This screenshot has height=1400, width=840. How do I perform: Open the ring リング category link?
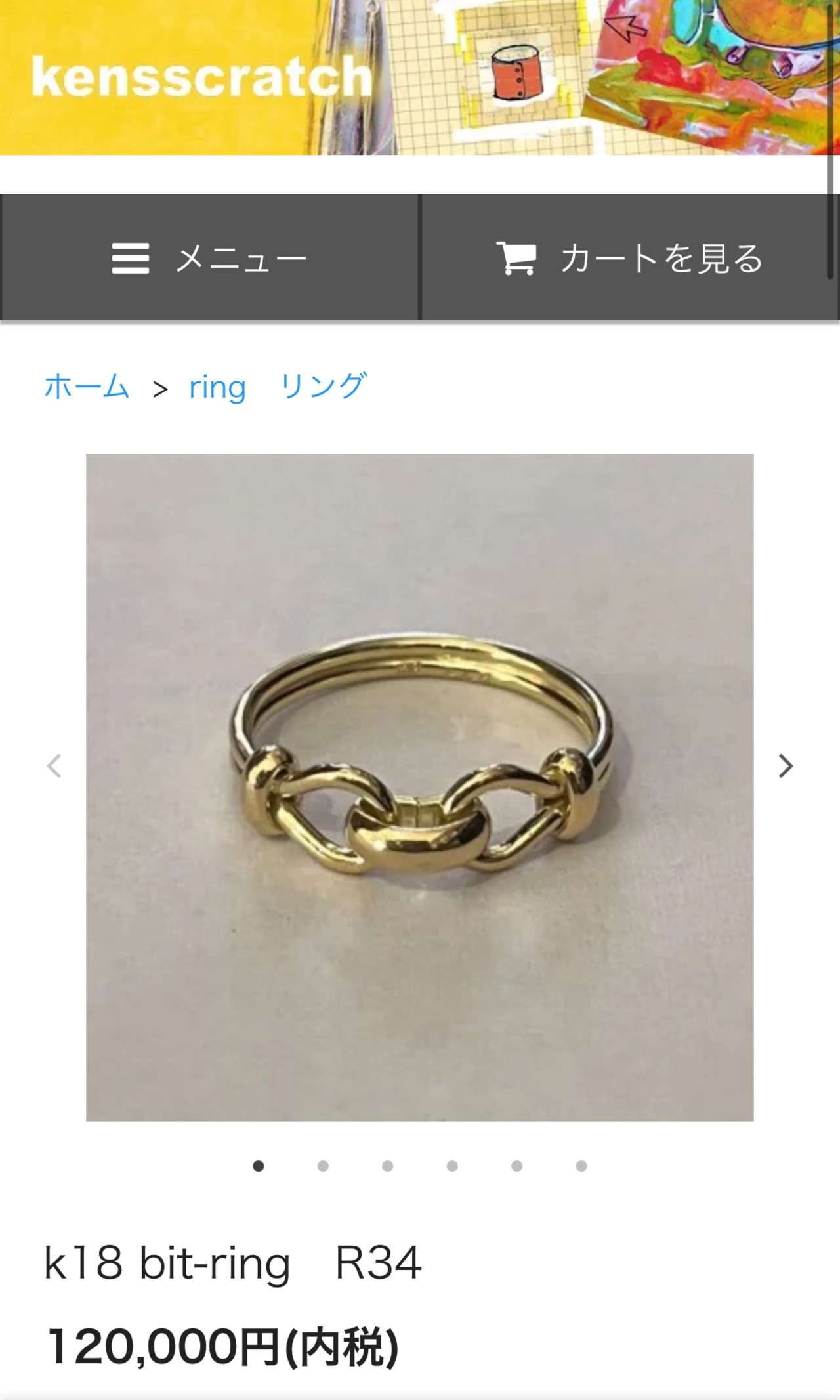pyautogui.click(x=276, y=387)
